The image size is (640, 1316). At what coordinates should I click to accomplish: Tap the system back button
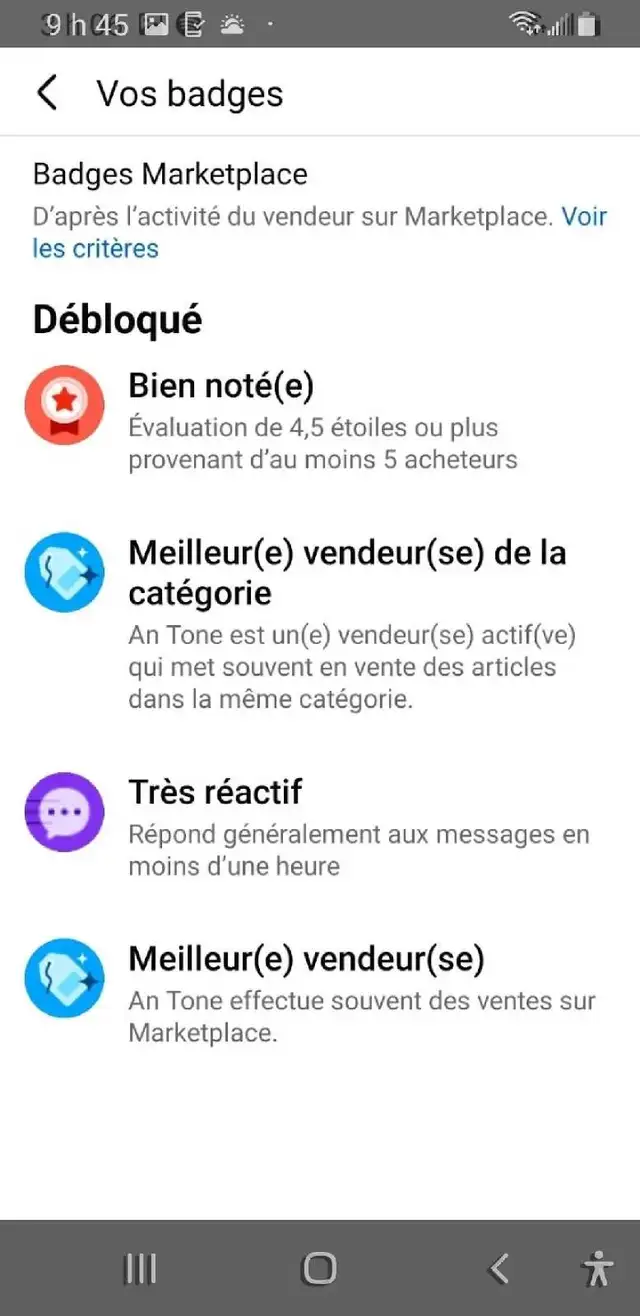click(x=498, y=1269)
